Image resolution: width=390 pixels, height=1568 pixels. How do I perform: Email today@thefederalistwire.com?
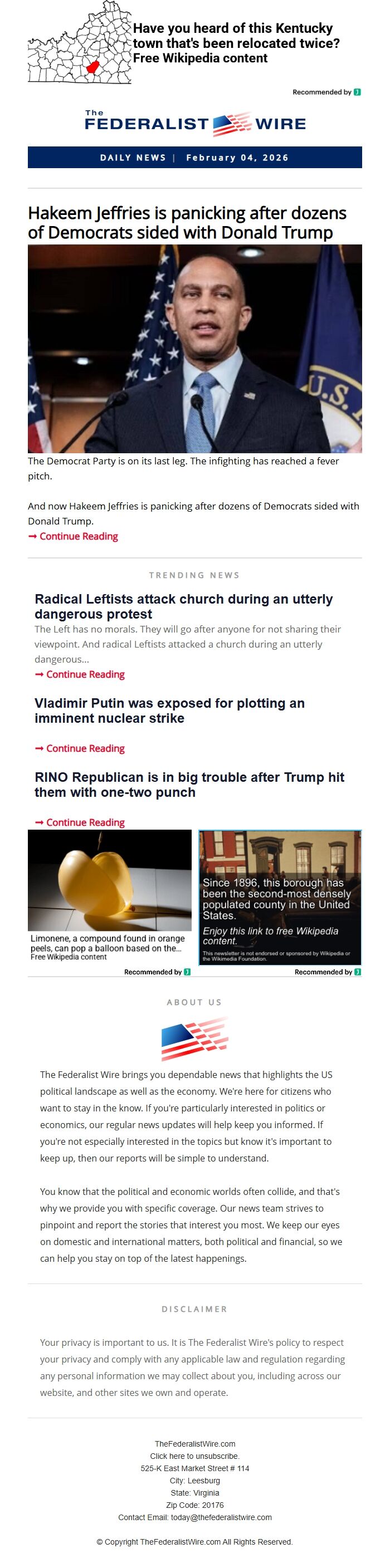(x=221, y=1517)
